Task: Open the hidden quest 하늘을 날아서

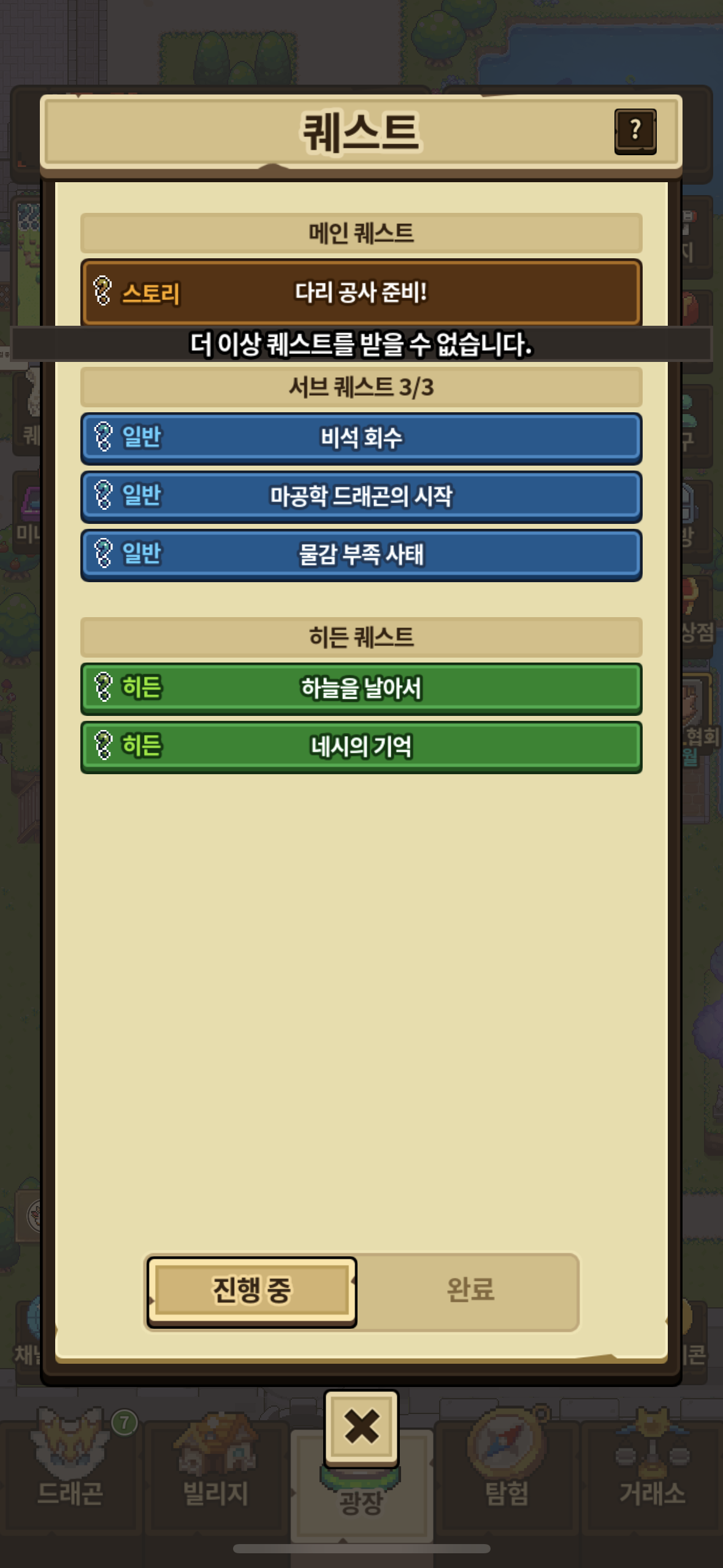Action: (361, 688)
